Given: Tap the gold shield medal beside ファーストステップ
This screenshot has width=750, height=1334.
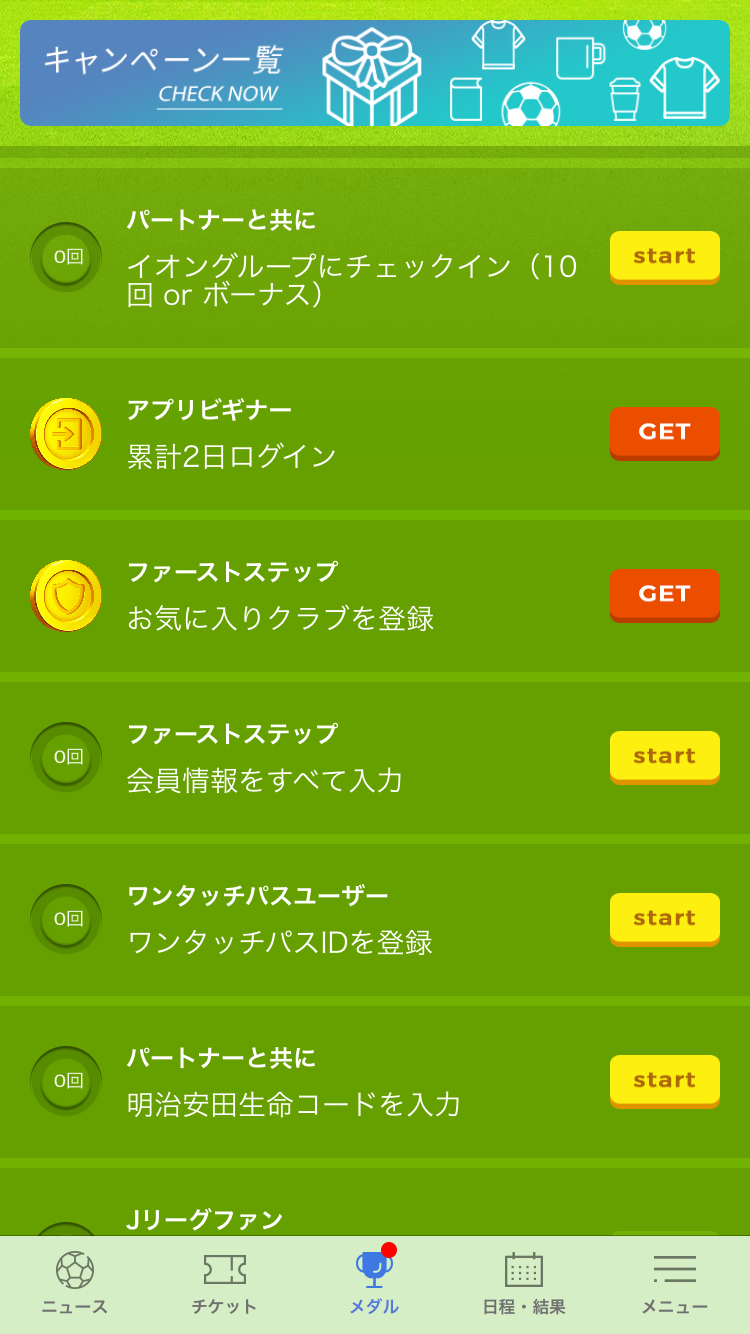Looking at the screenshot, I should pyautogui.click(x=66, y=595).
